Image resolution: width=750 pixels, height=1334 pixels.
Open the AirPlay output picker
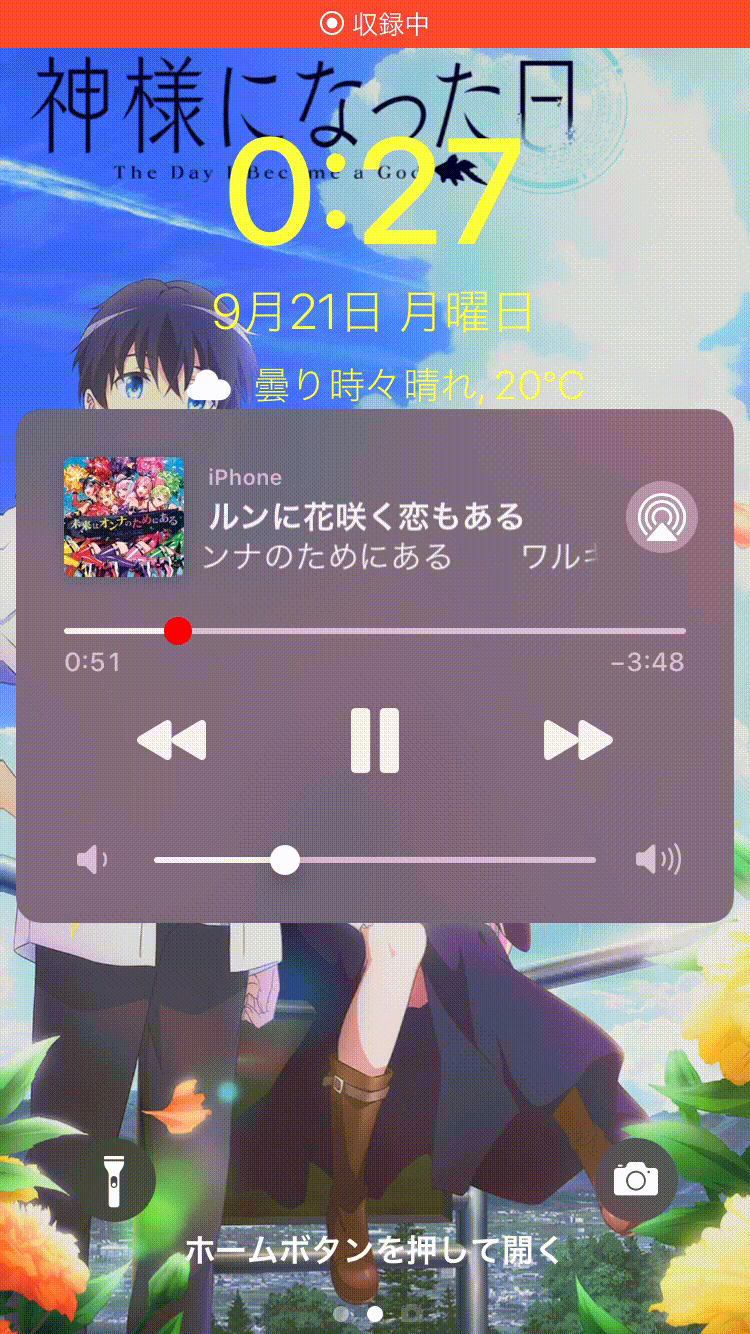(x=661, y=517)
